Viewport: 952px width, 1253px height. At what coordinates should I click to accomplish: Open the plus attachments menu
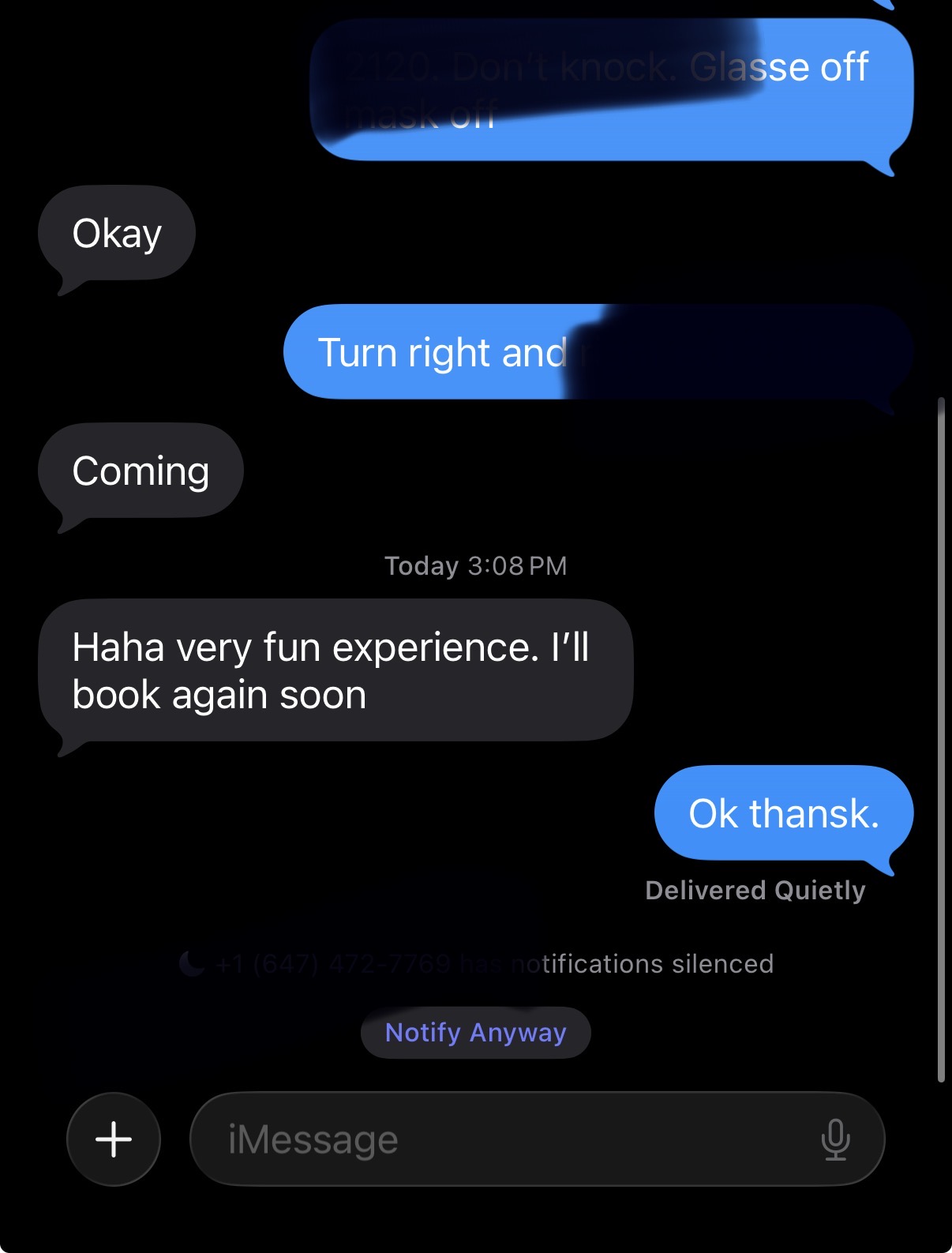[x=114, y=1139]
